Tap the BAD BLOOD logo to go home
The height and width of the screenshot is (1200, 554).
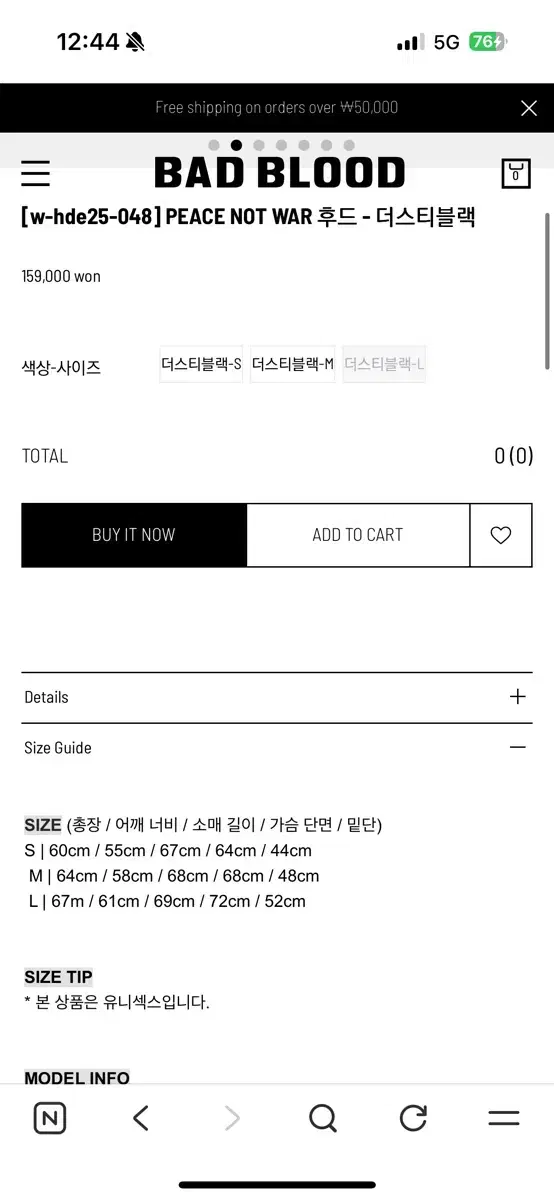click(x=279, y=173)
